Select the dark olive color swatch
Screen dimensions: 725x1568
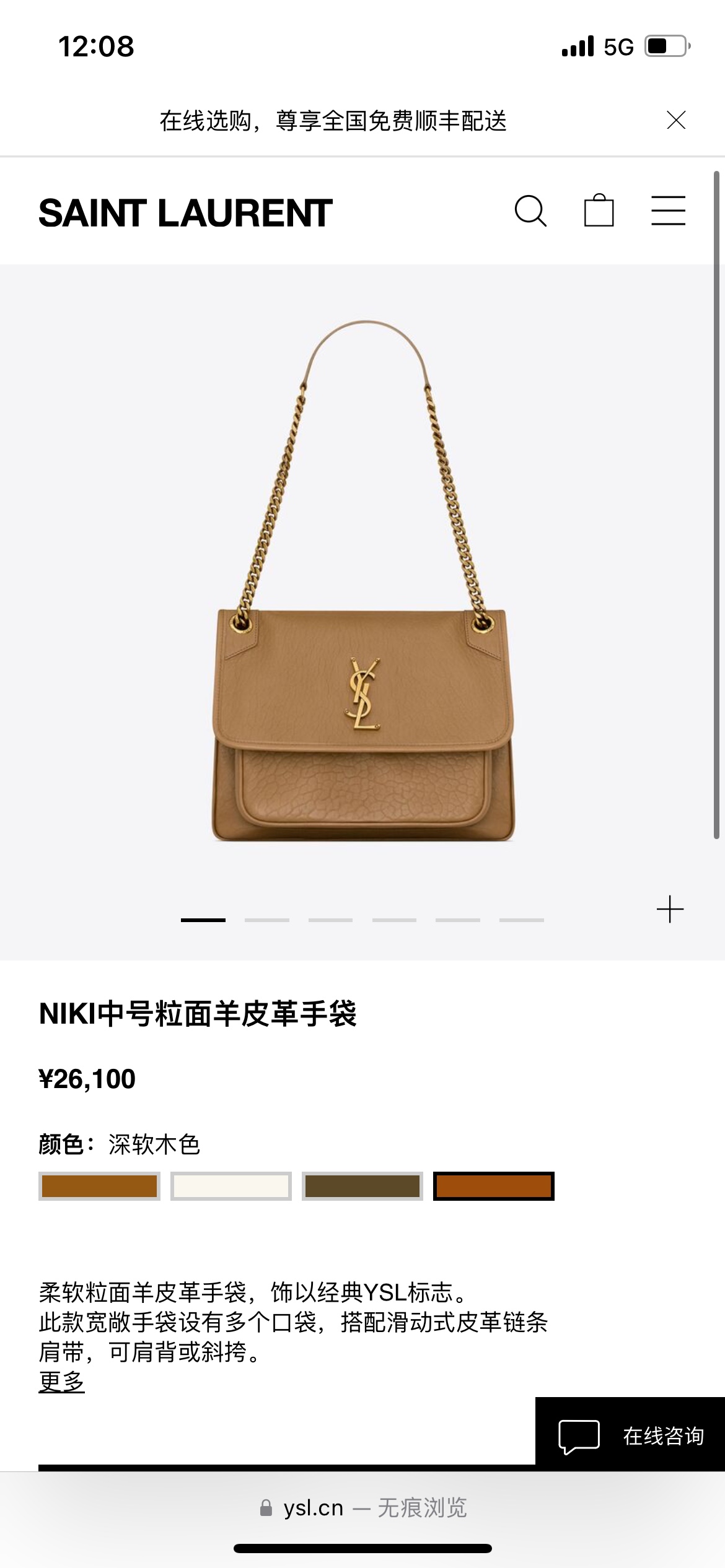click(x=362, y=1186)
